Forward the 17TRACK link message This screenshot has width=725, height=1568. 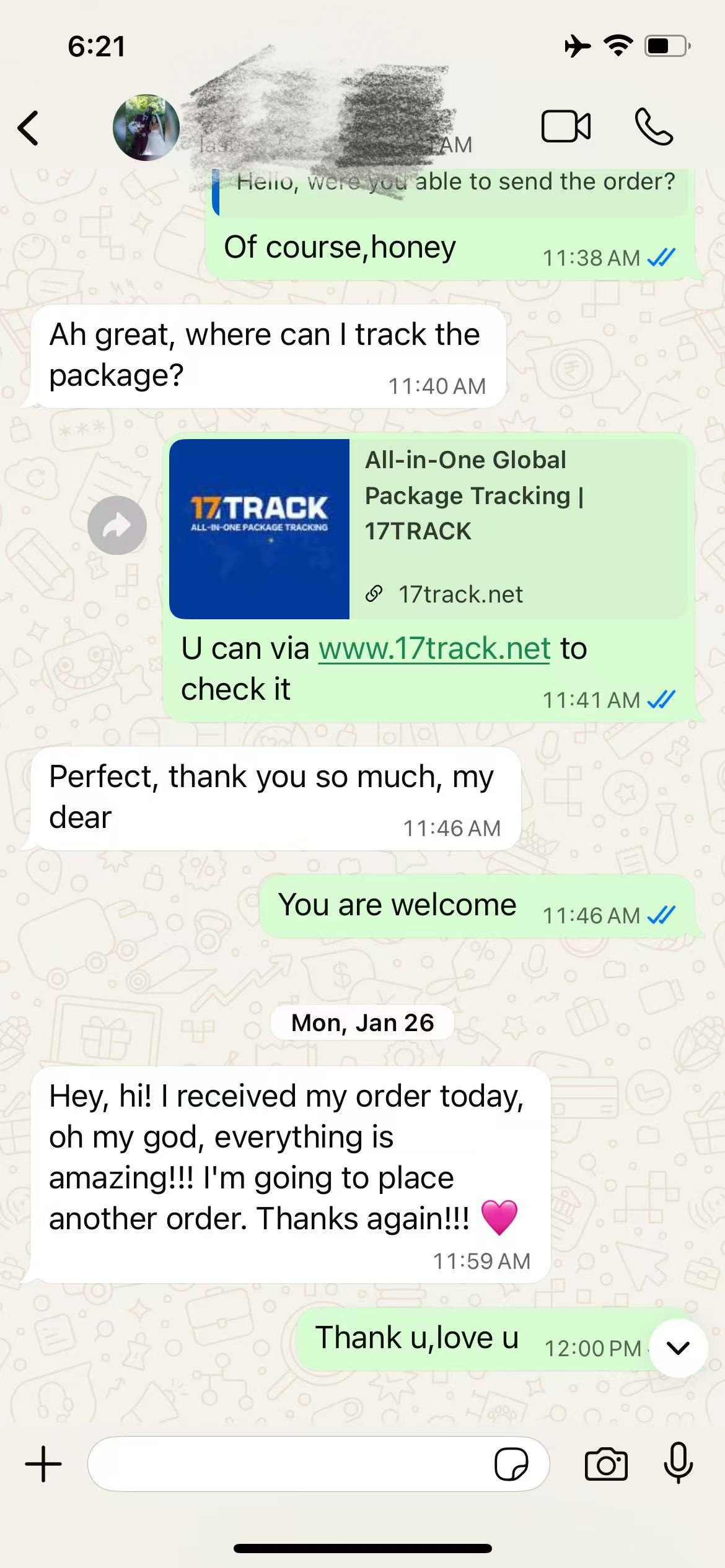pyautogui.click(x=117, y=526)
